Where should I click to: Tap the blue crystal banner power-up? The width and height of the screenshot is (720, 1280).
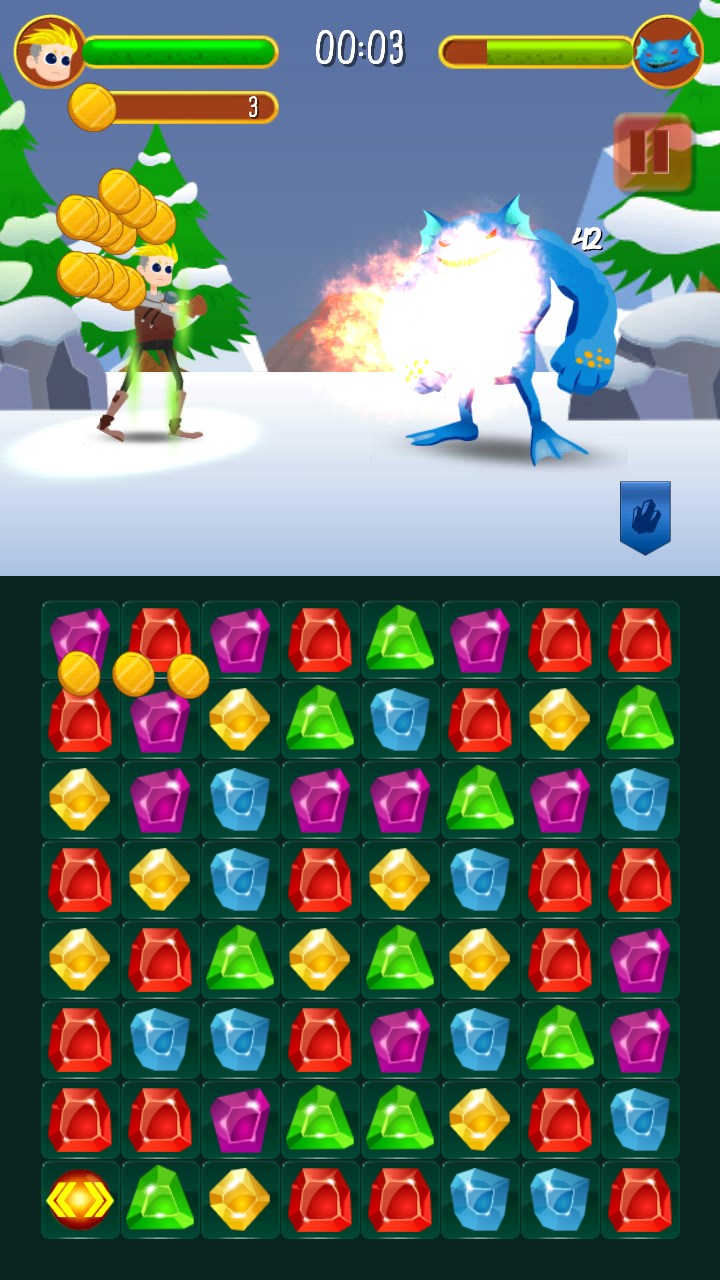point(645,514)
